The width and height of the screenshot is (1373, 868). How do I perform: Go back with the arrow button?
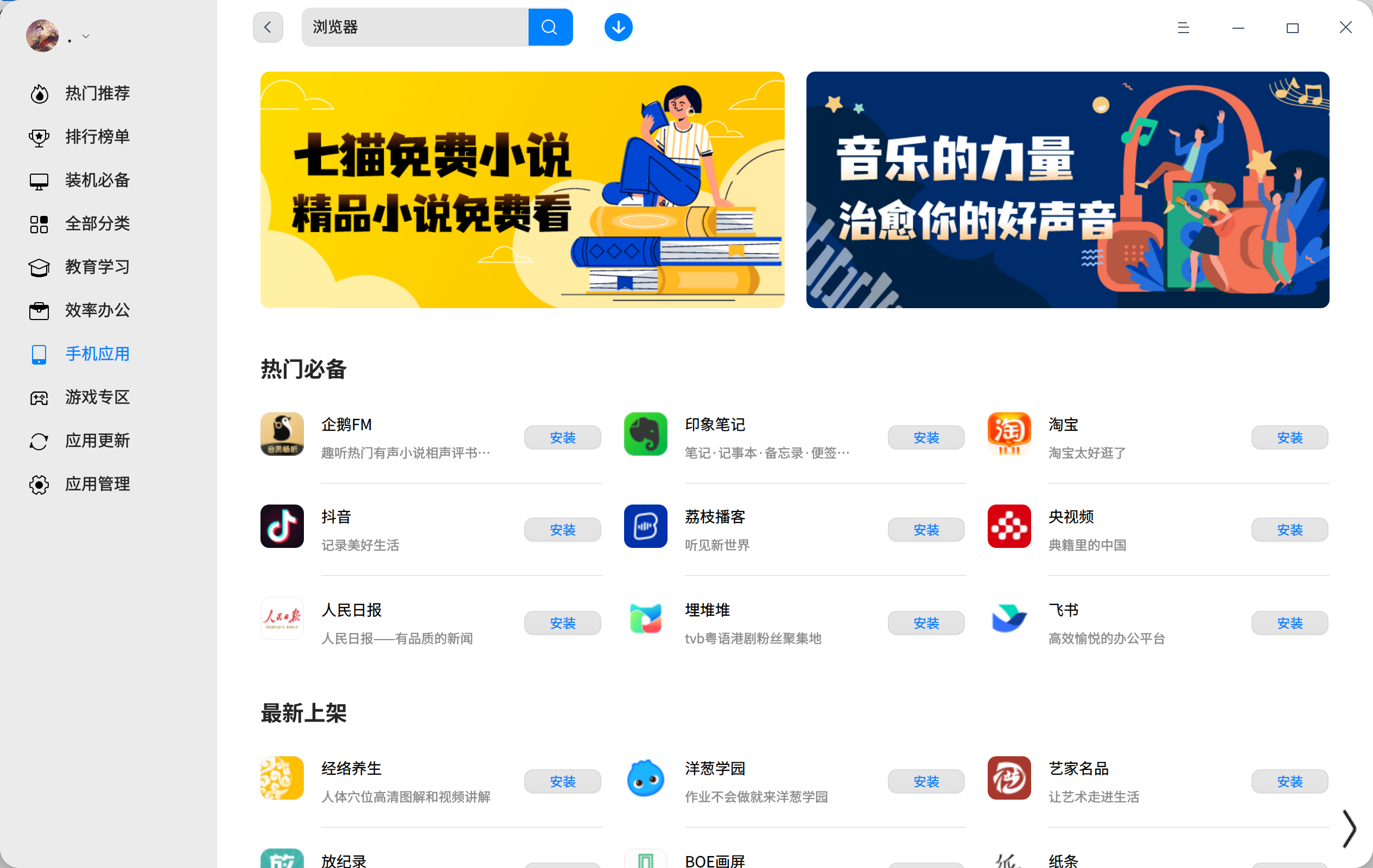pyautogui.click(x=268, y=27)
